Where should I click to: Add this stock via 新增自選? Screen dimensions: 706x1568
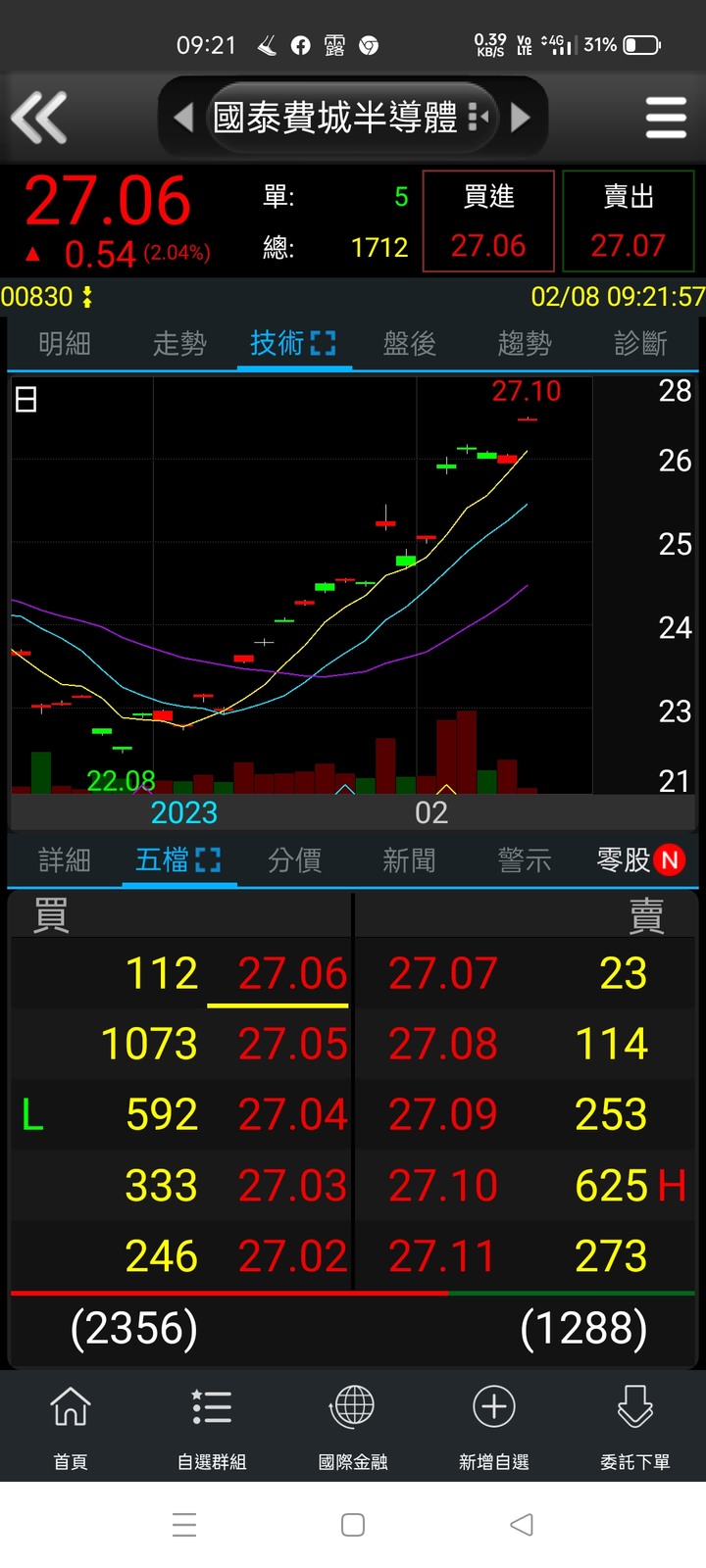pyautogui.click(x=494, y=1427)
